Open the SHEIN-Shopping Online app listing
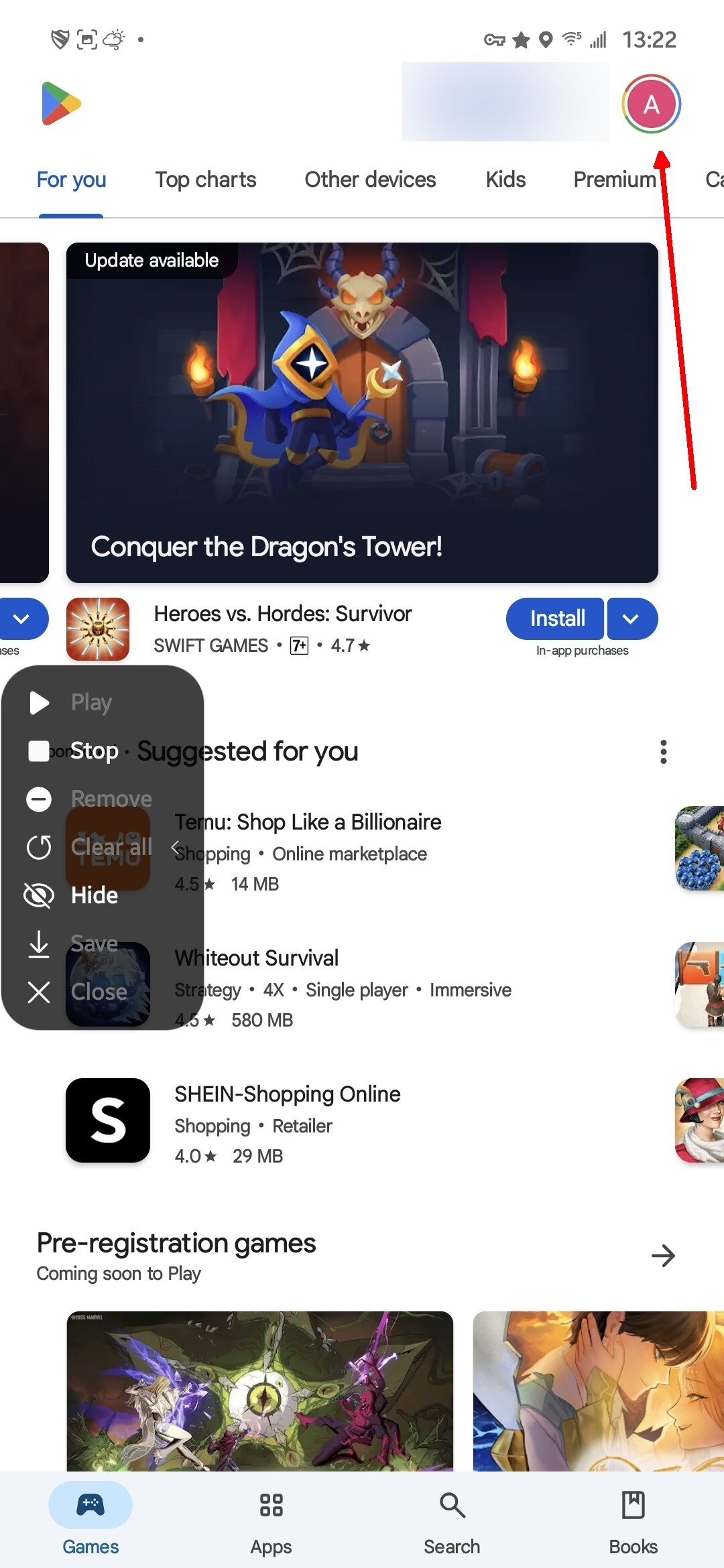Viewport: 724px width, 1568px height. (x=287, y=1094)
